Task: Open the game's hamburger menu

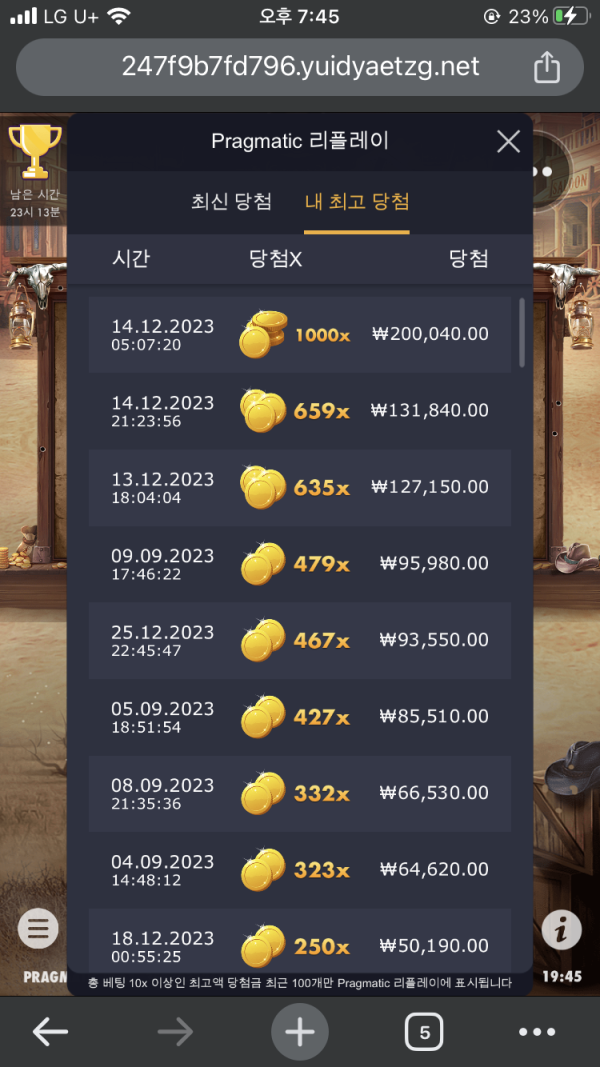Action: coord(38,930)
